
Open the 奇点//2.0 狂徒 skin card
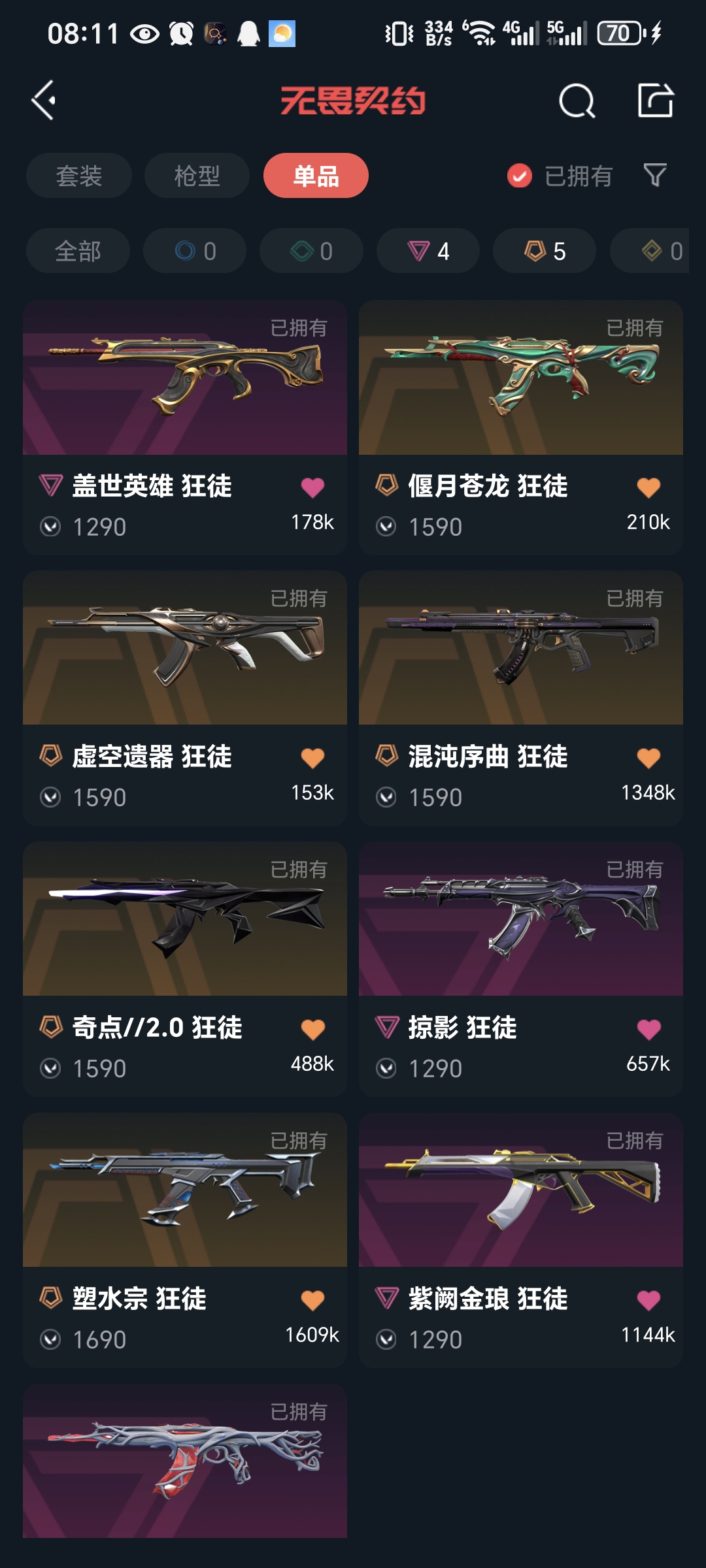(185, 920)
